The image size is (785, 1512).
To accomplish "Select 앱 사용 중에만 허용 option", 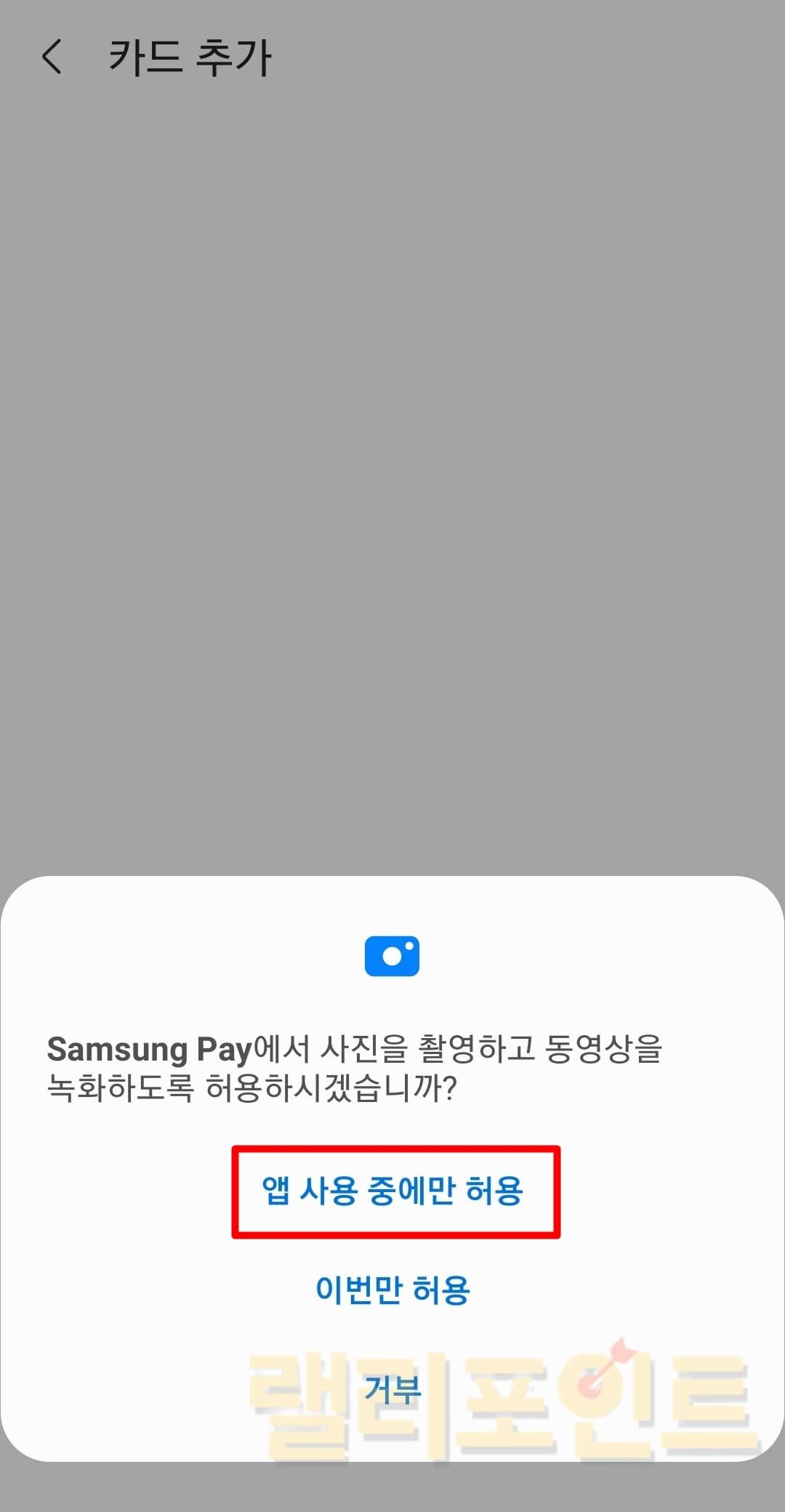I will [393, 1191].
